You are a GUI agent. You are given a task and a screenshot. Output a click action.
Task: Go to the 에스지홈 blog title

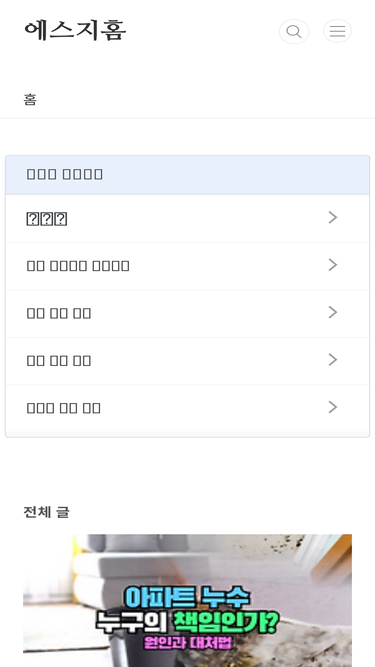[x=75, y=31]
